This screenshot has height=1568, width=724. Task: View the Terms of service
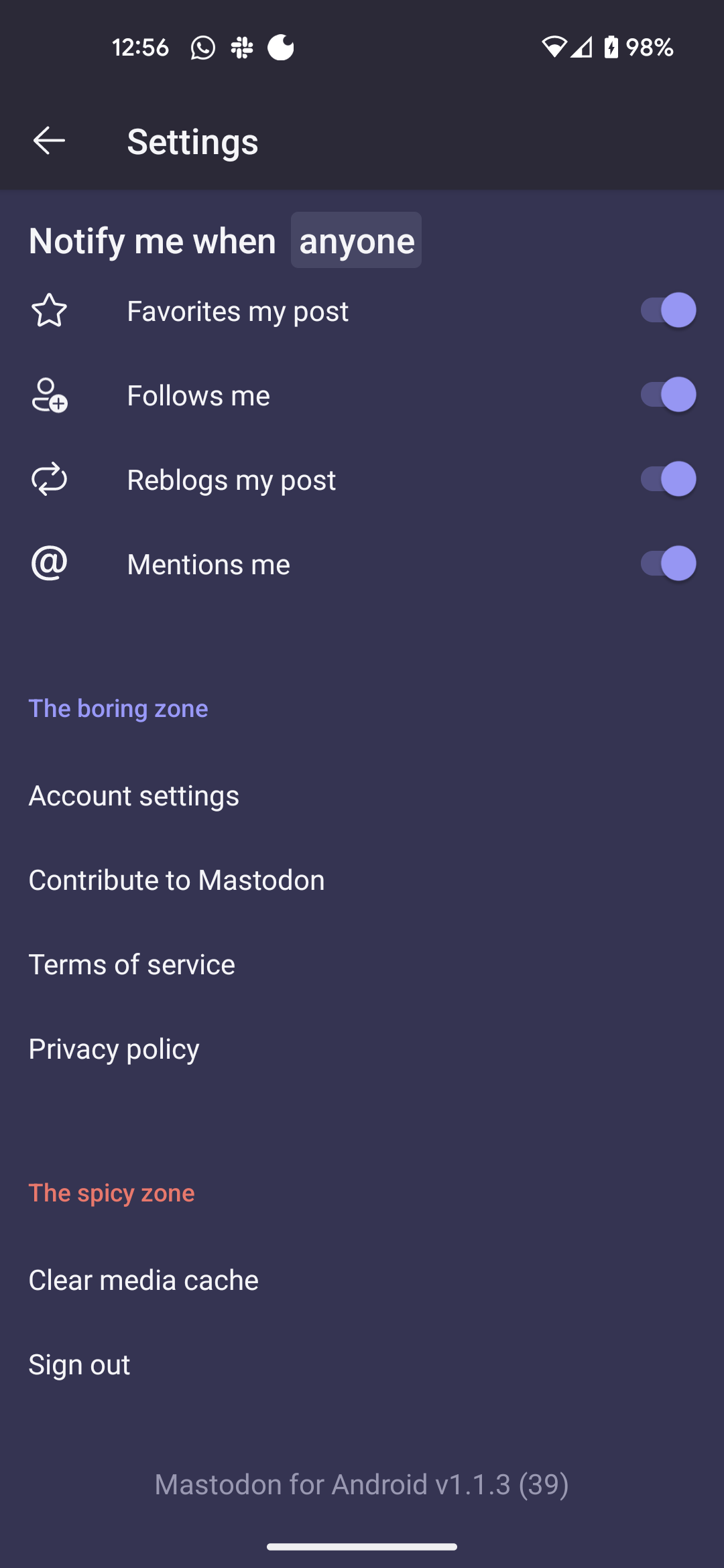[131, 964]
